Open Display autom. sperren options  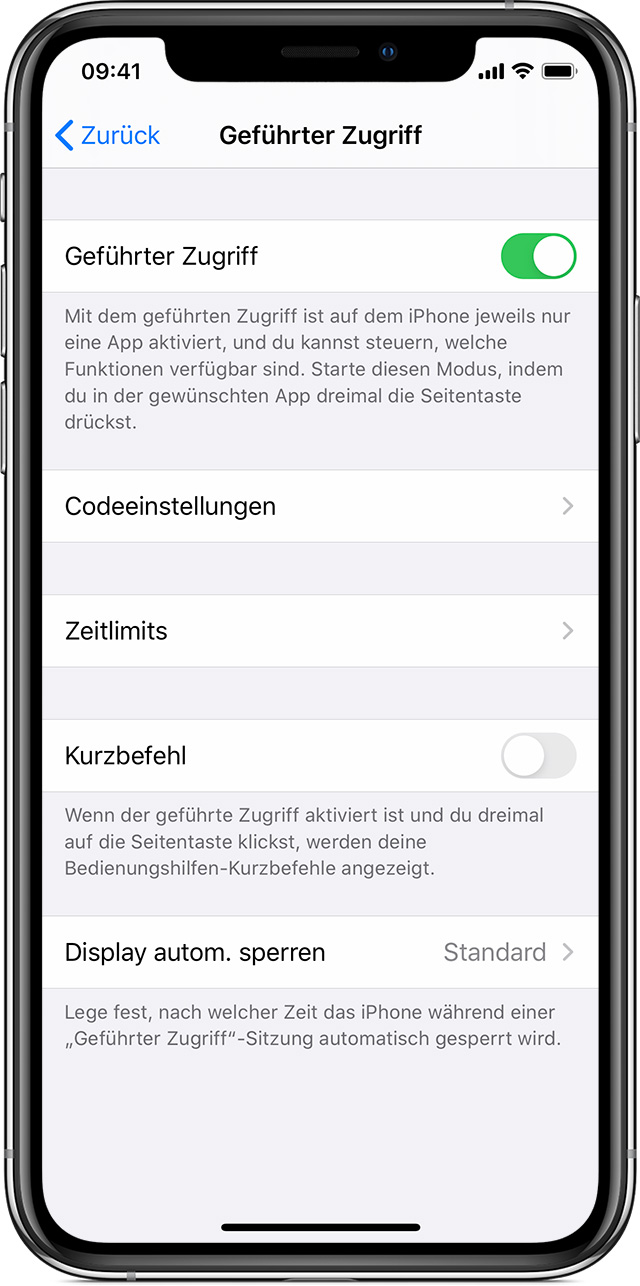[x=320, y=952]
